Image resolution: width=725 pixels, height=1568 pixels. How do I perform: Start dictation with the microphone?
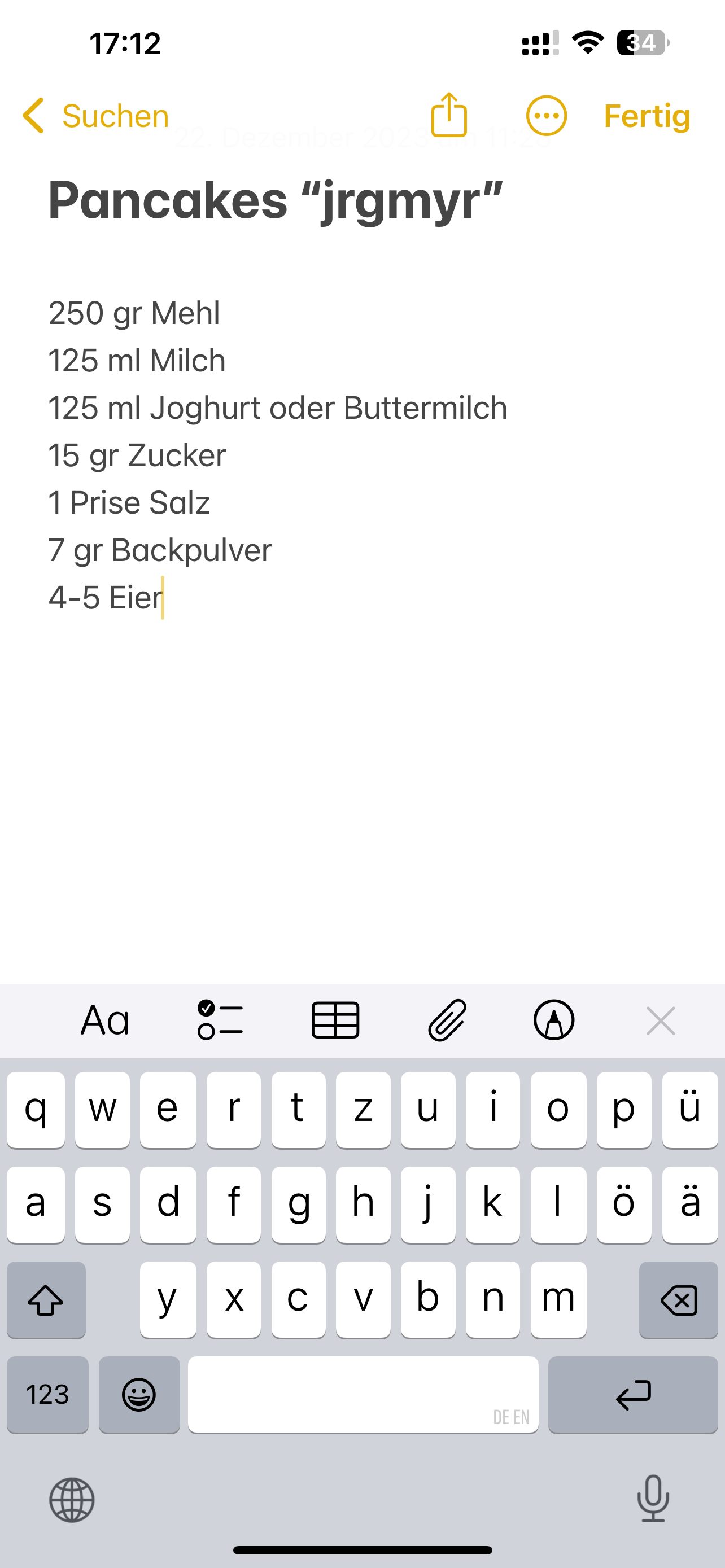[x=653, y=1499]
